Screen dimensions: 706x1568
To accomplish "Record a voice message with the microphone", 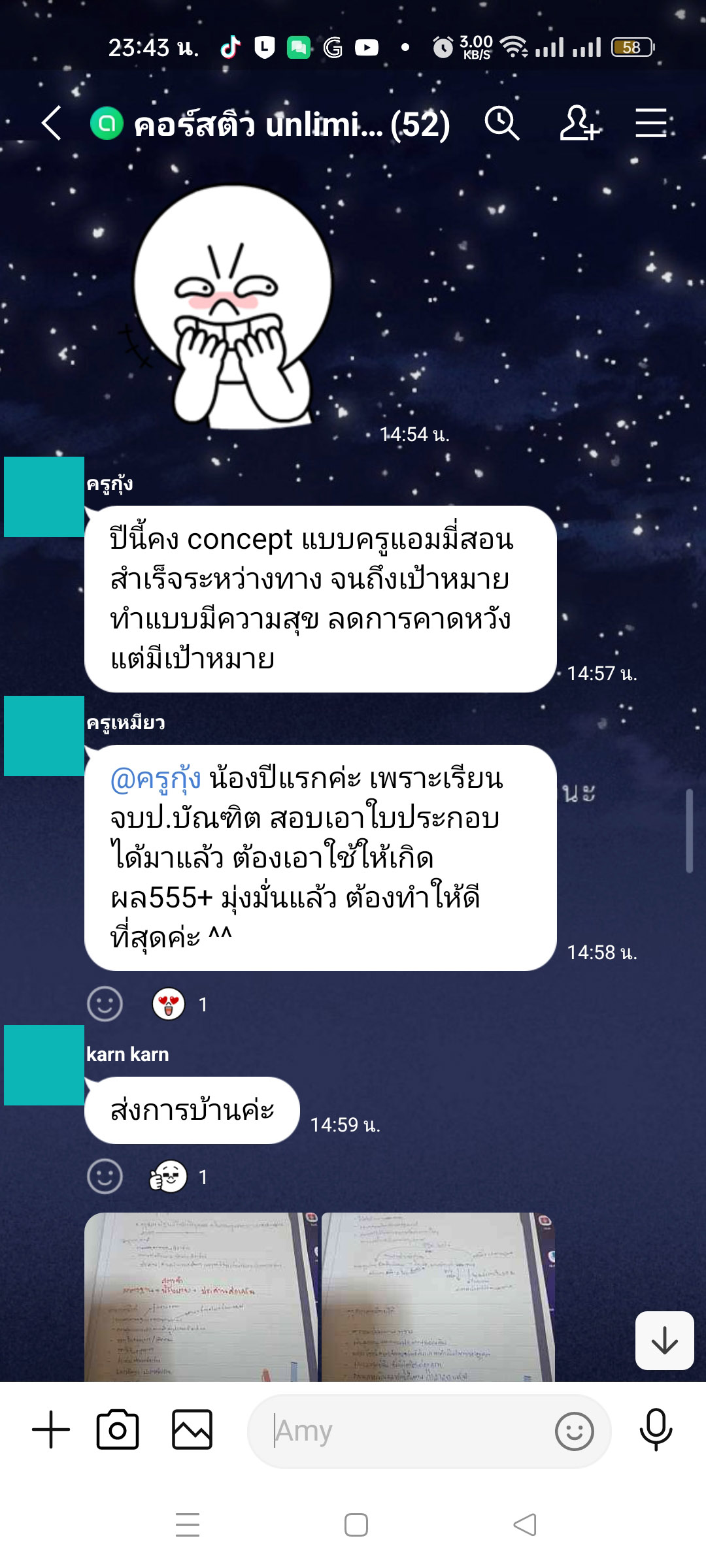I will (x=656, y=1429).
